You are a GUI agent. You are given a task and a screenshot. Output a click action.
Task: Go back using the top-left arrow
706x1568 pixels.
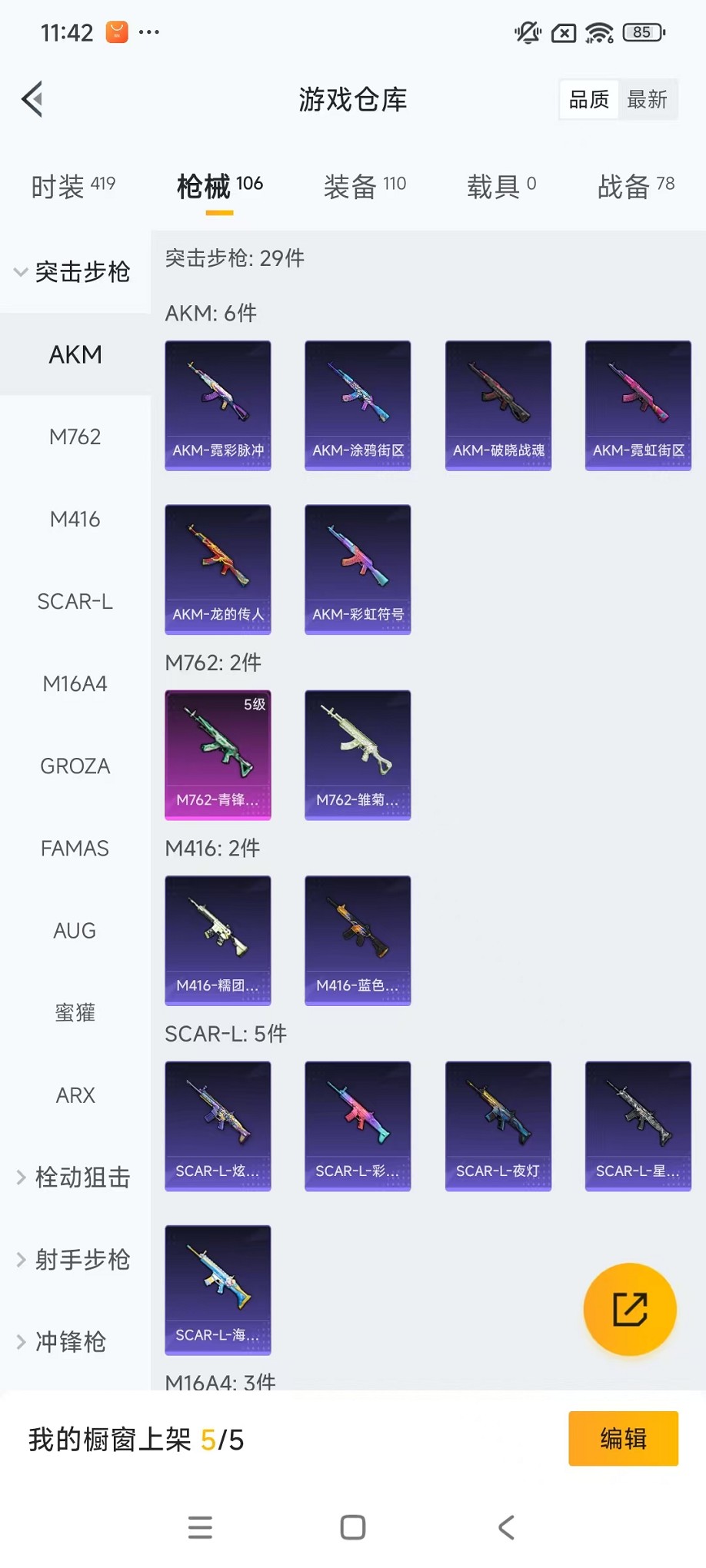tap(32, 99)
